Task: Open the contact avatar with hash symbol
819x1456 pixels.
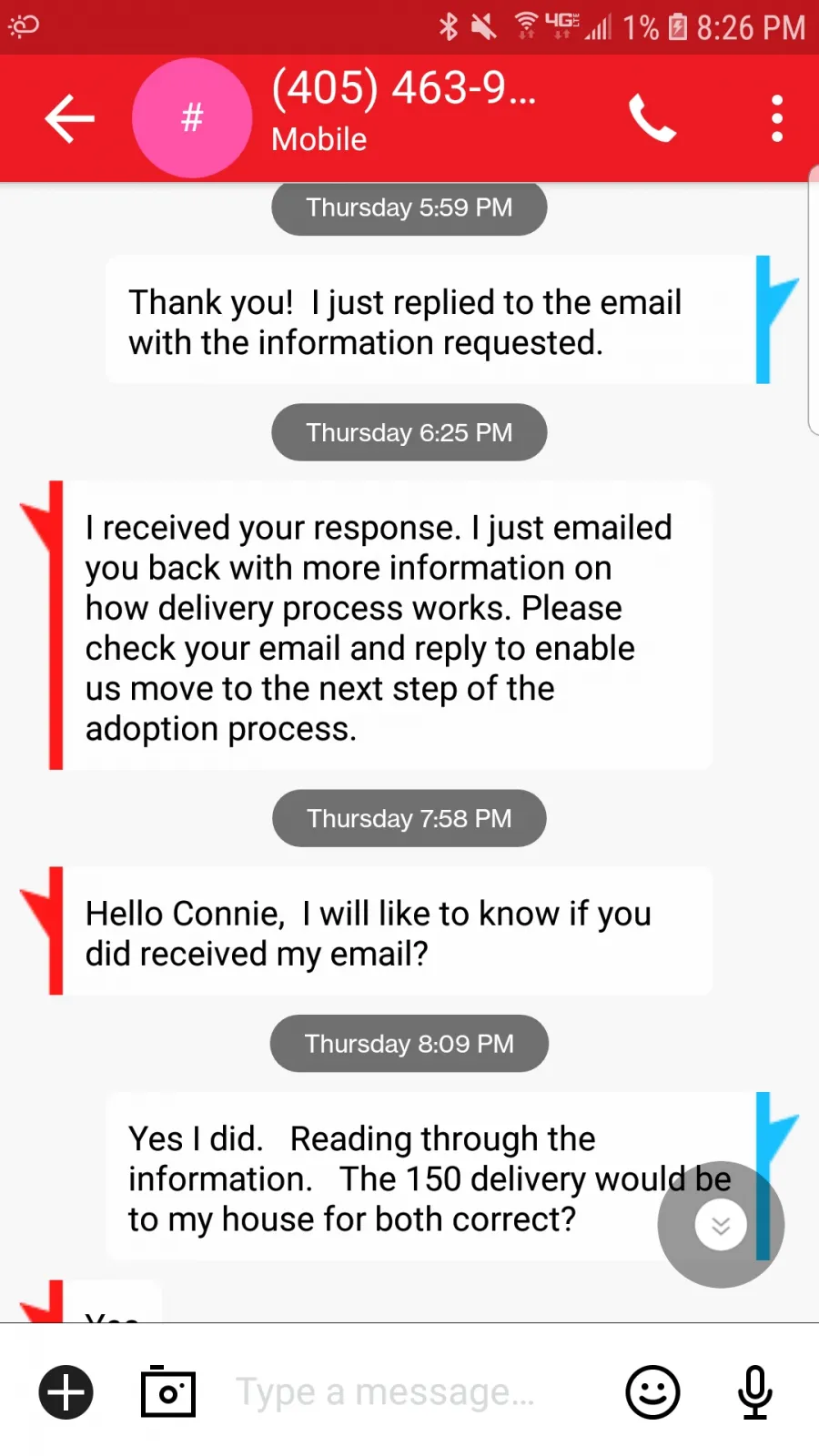Action: pyautogui.click(x=192, y=118)
